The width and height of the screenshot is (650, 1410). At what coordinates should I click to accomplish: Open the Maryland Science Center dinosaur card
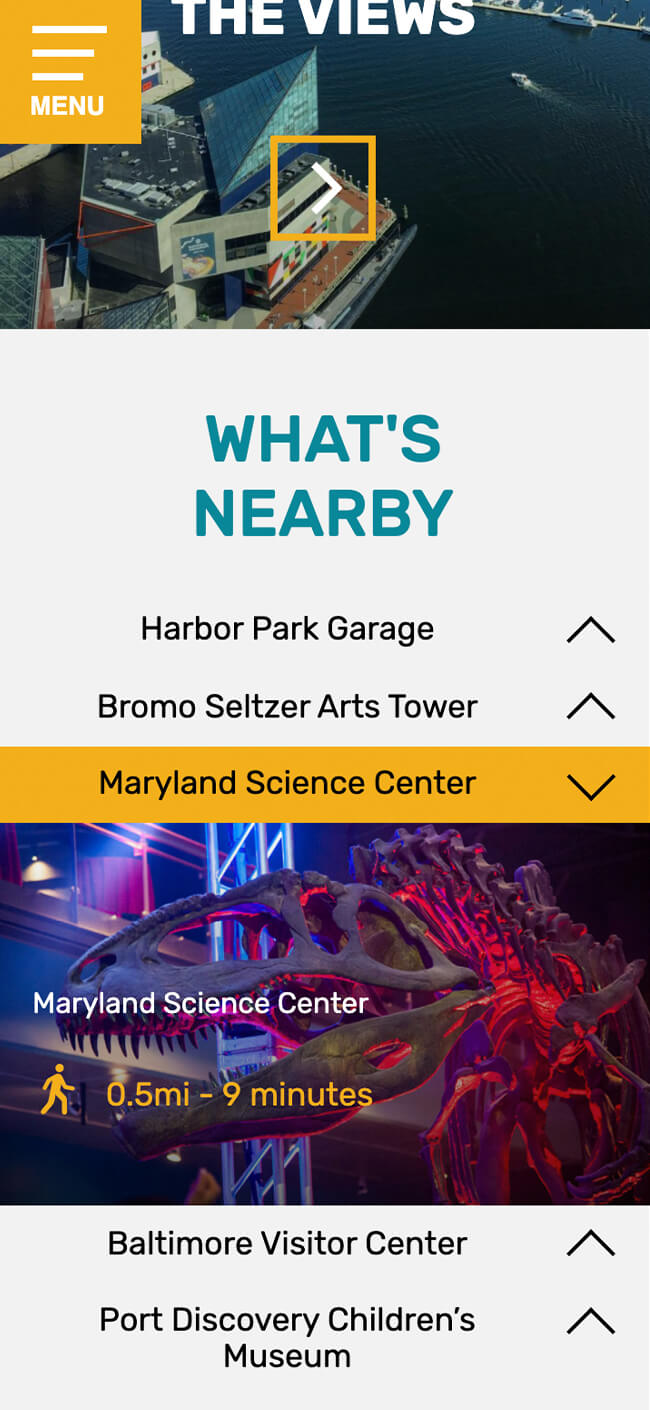pyautogui.click(x=325, y=1013)
